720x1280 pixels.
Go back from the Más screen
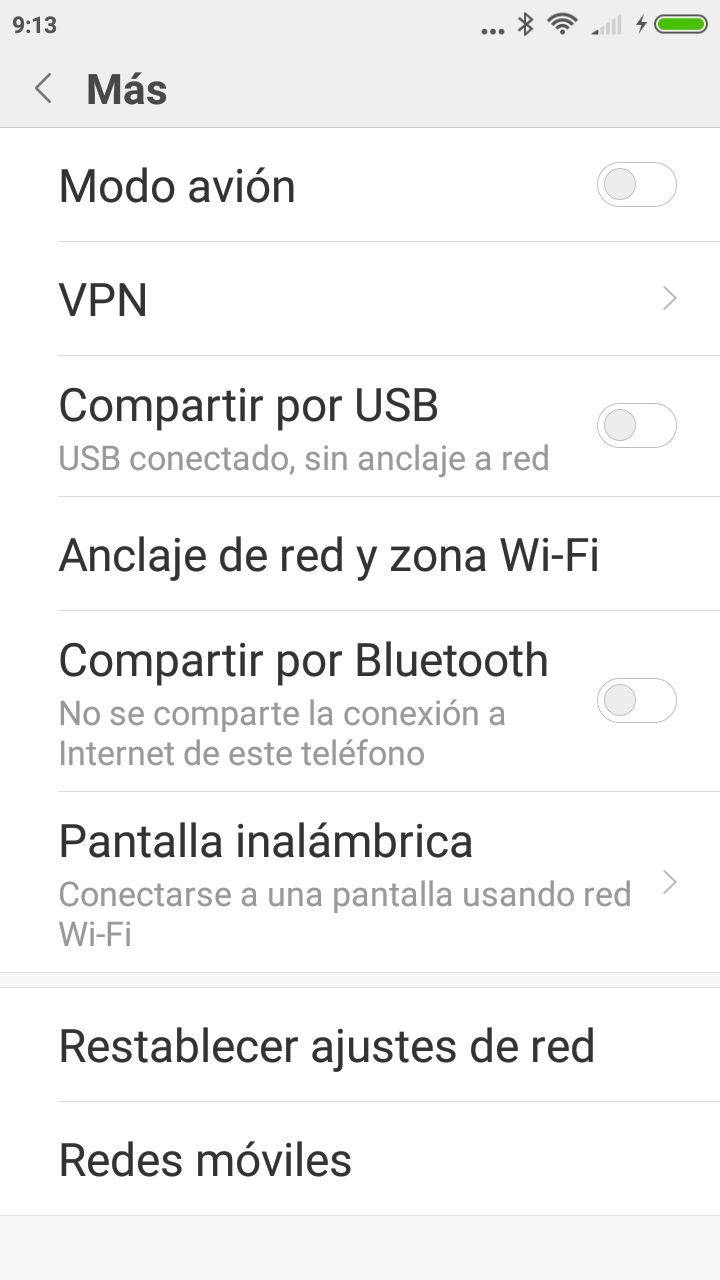point(43,89)
